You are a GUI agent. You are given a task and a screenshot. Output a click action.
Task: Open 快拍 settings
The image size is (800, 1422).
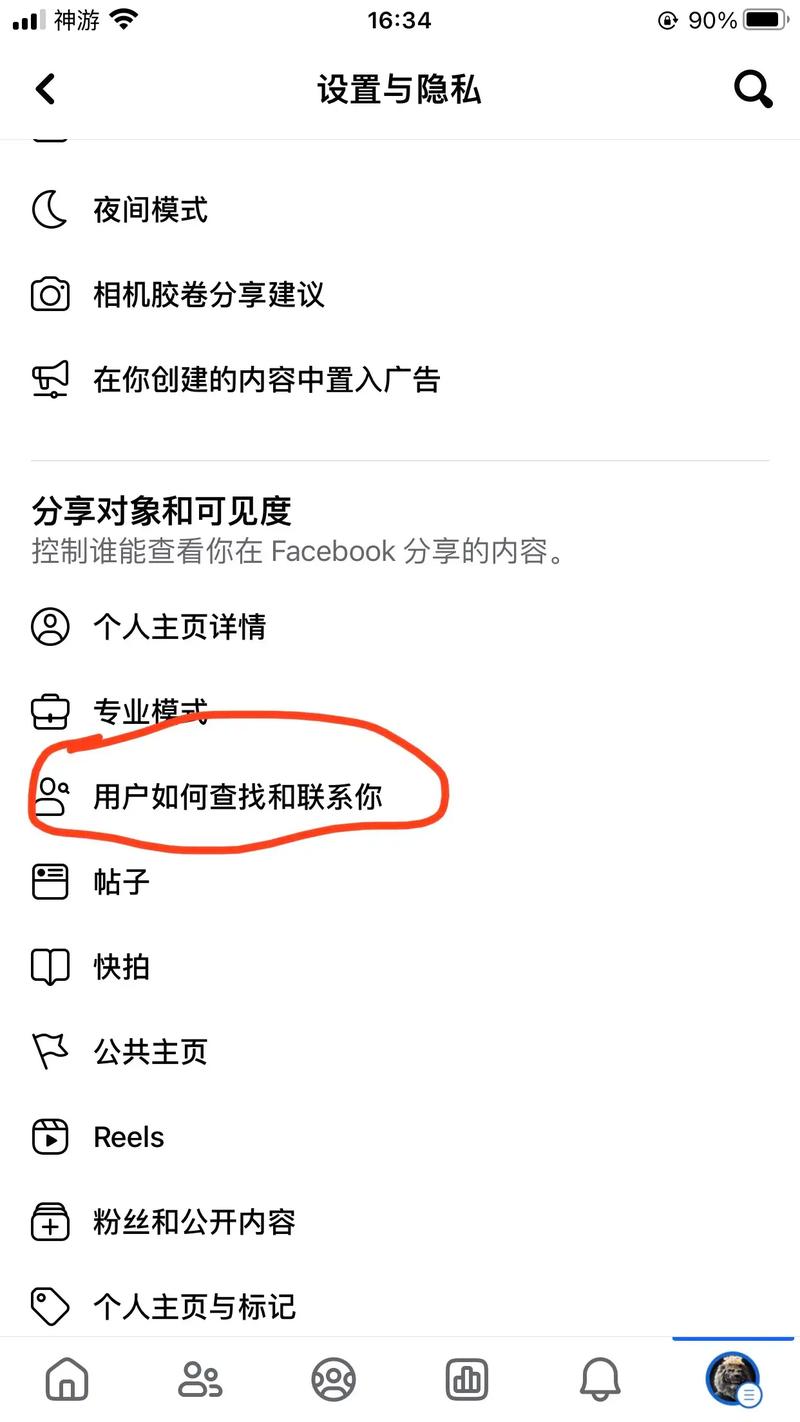(121, 967)
